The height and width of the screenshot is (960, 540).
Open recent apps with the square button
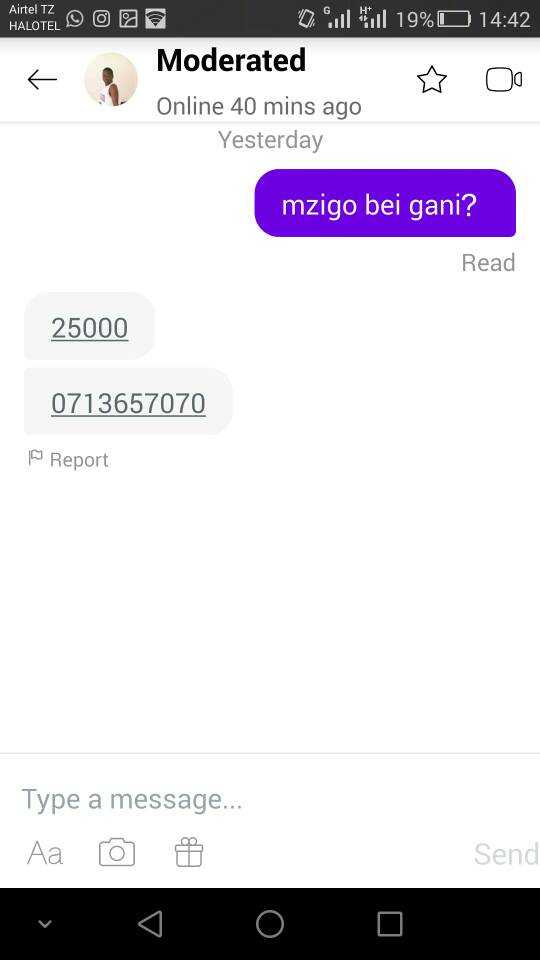click(389, 923)
